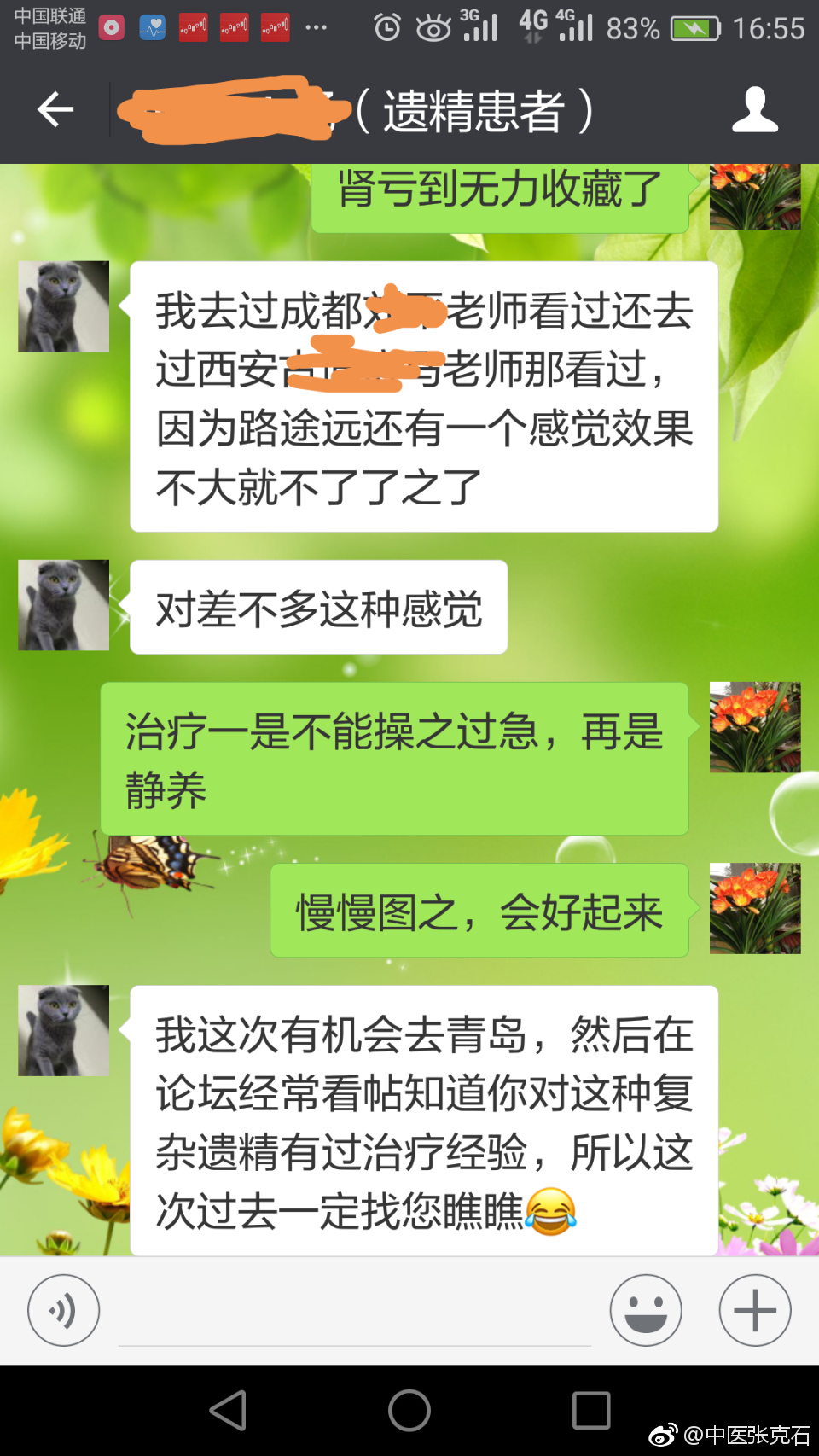Open cat avatar beside '我这次有机会去青岛' message

pyautogui.click(x=64, y=1030)
